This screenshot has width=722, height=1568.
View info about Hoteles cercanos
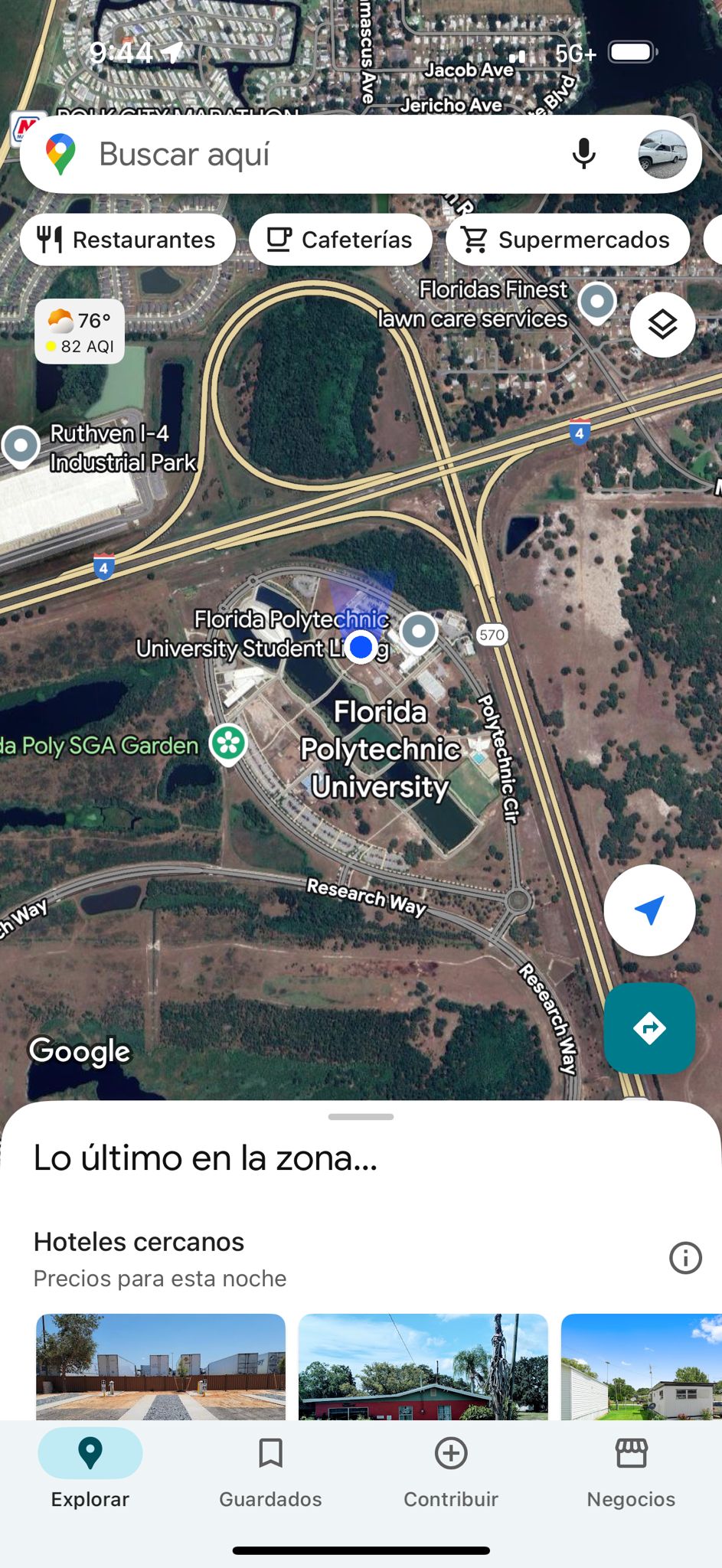point(685,1258)
